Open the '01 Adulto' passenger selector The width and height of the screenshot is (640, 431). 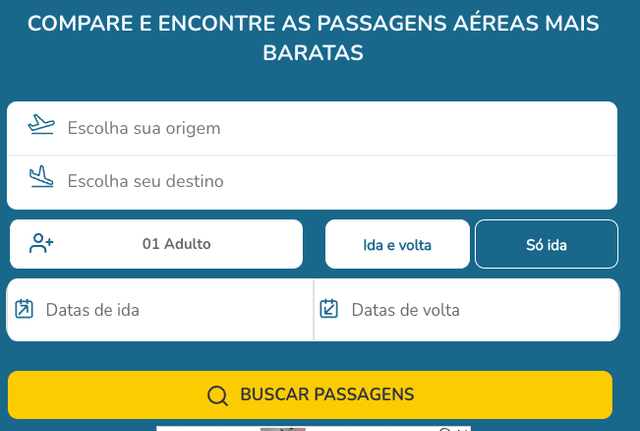pos(156,244)
